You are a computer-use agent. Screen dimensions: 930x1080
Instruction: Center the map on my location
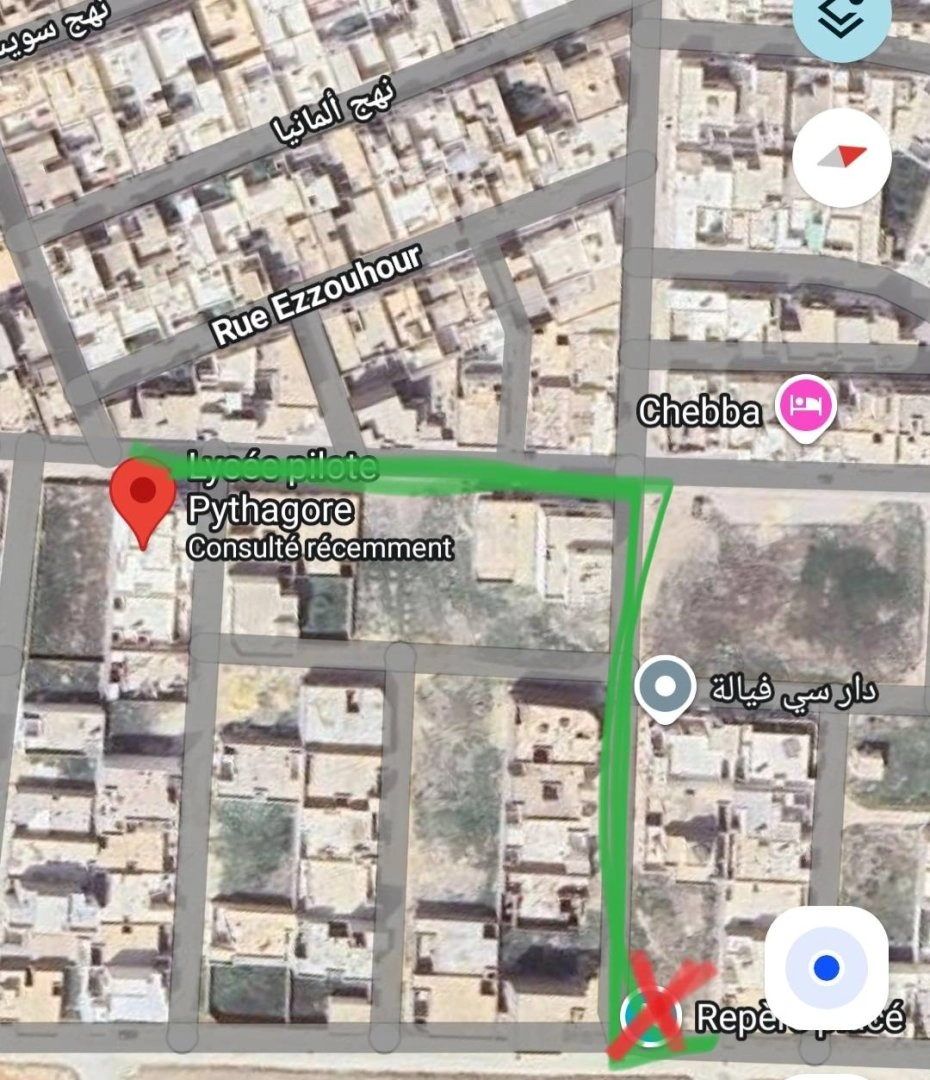coord(826,967)
